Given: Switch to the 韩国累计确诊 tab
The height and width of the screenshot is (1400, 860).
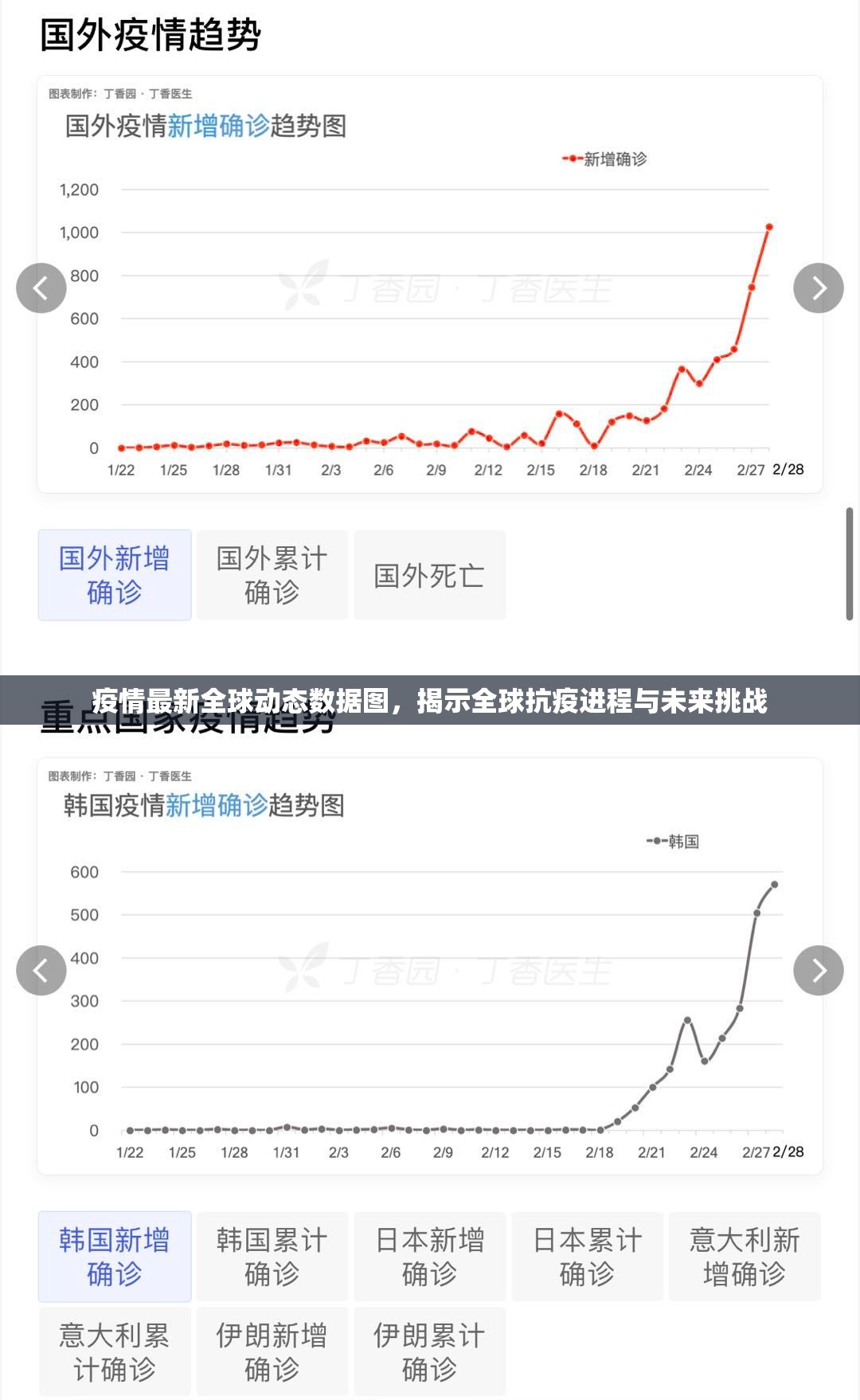Looking at the screenshot, I should (272, 1256).
